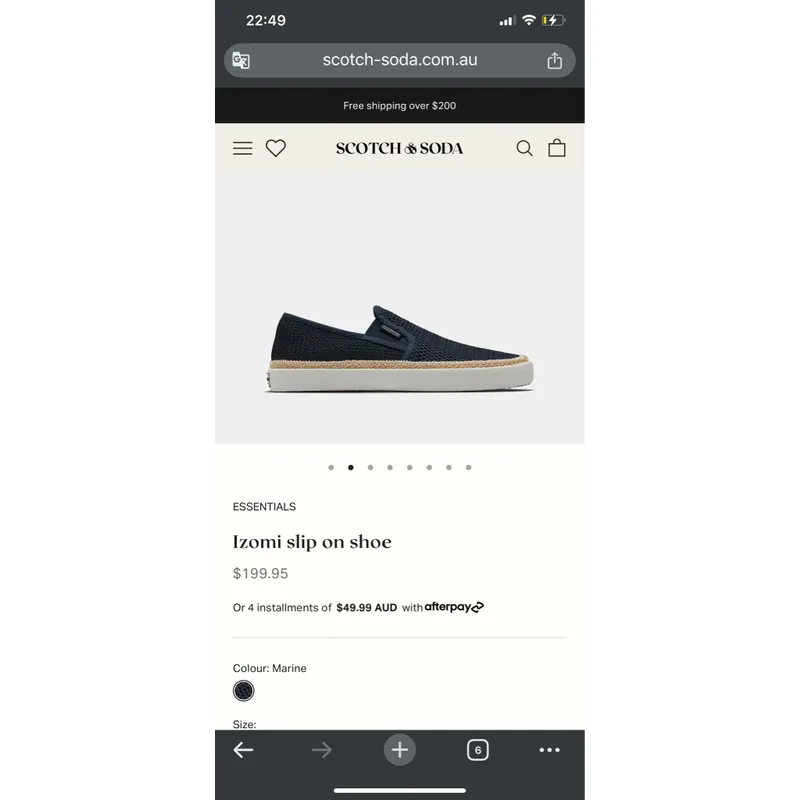
Task: Open the wishlist heart icon
Action: coord(276,148)
